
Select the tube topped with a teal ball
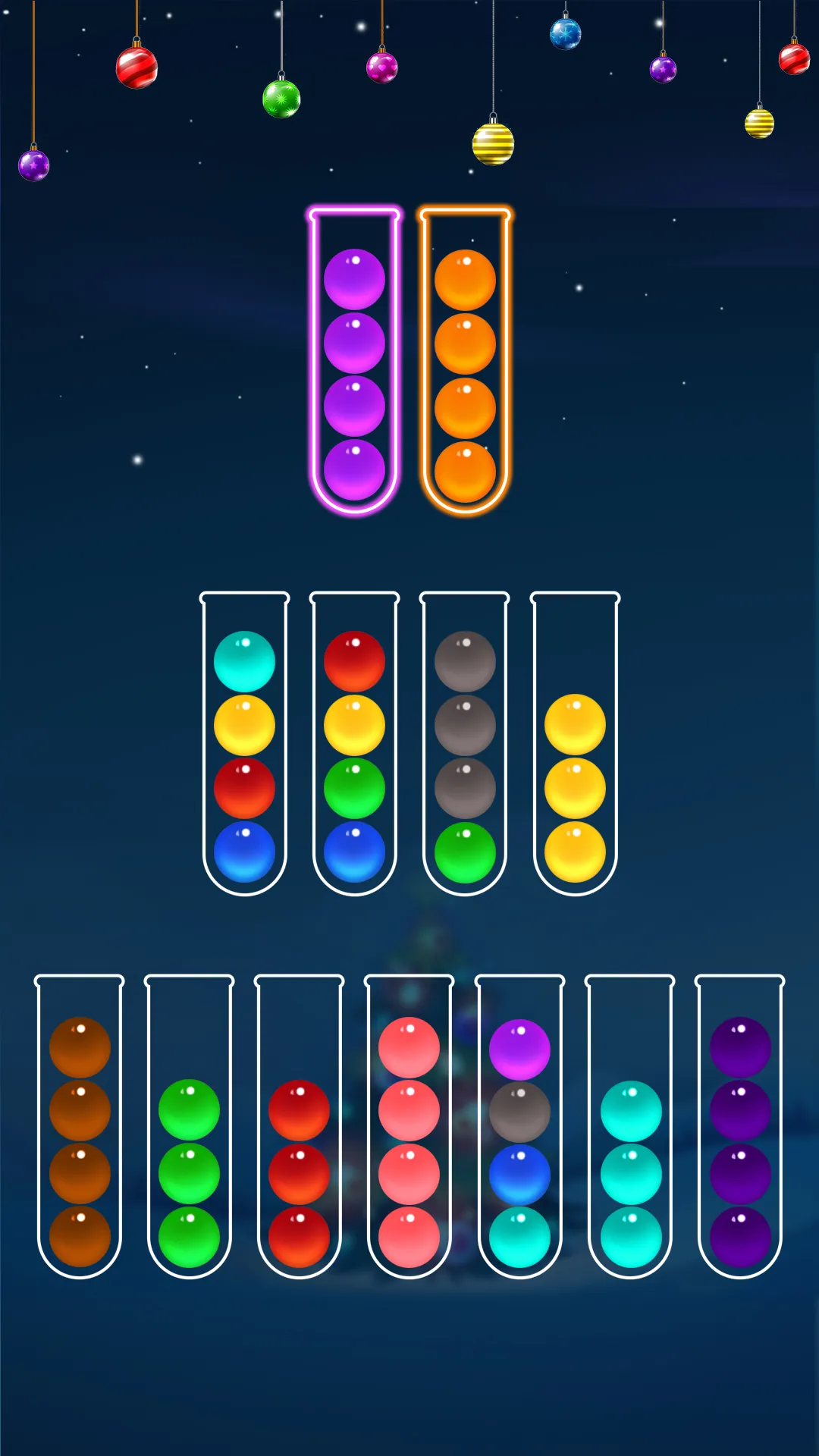point(245,751)
